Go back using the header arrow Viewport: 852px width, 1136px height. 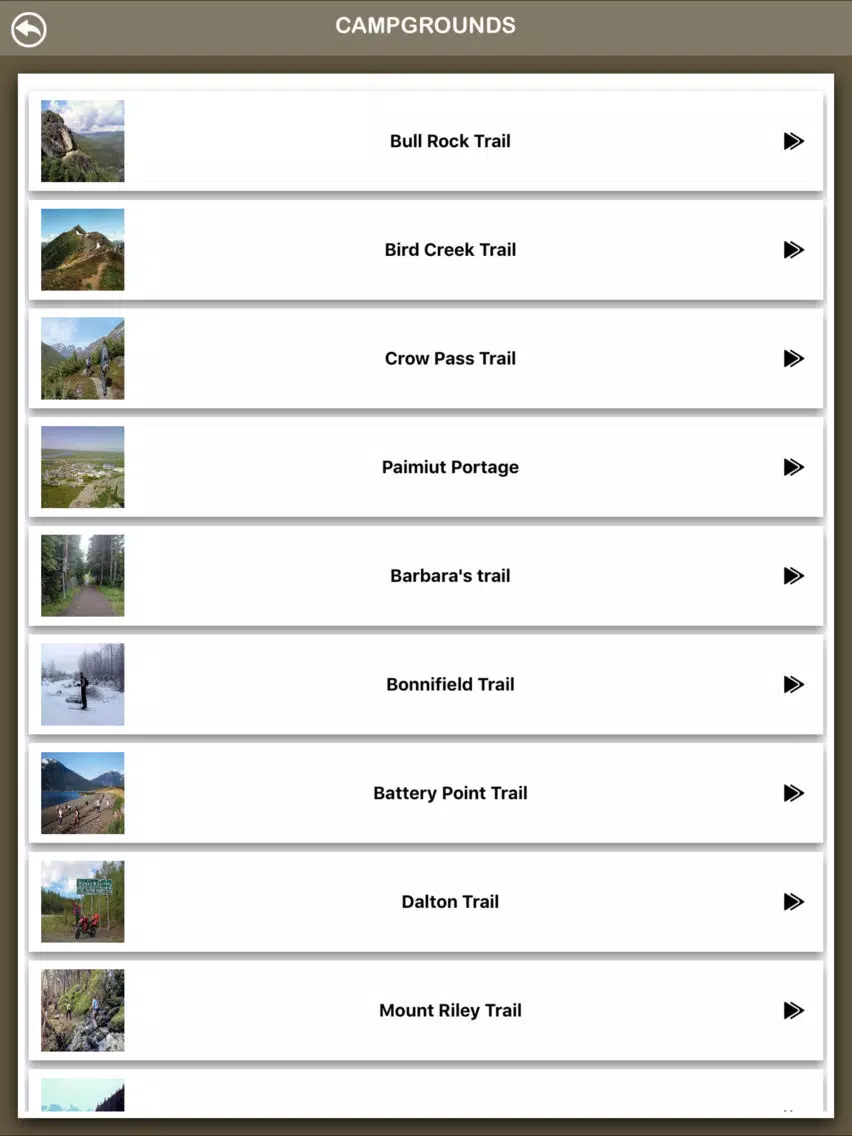pyautogui.click(x=29, y=30)
